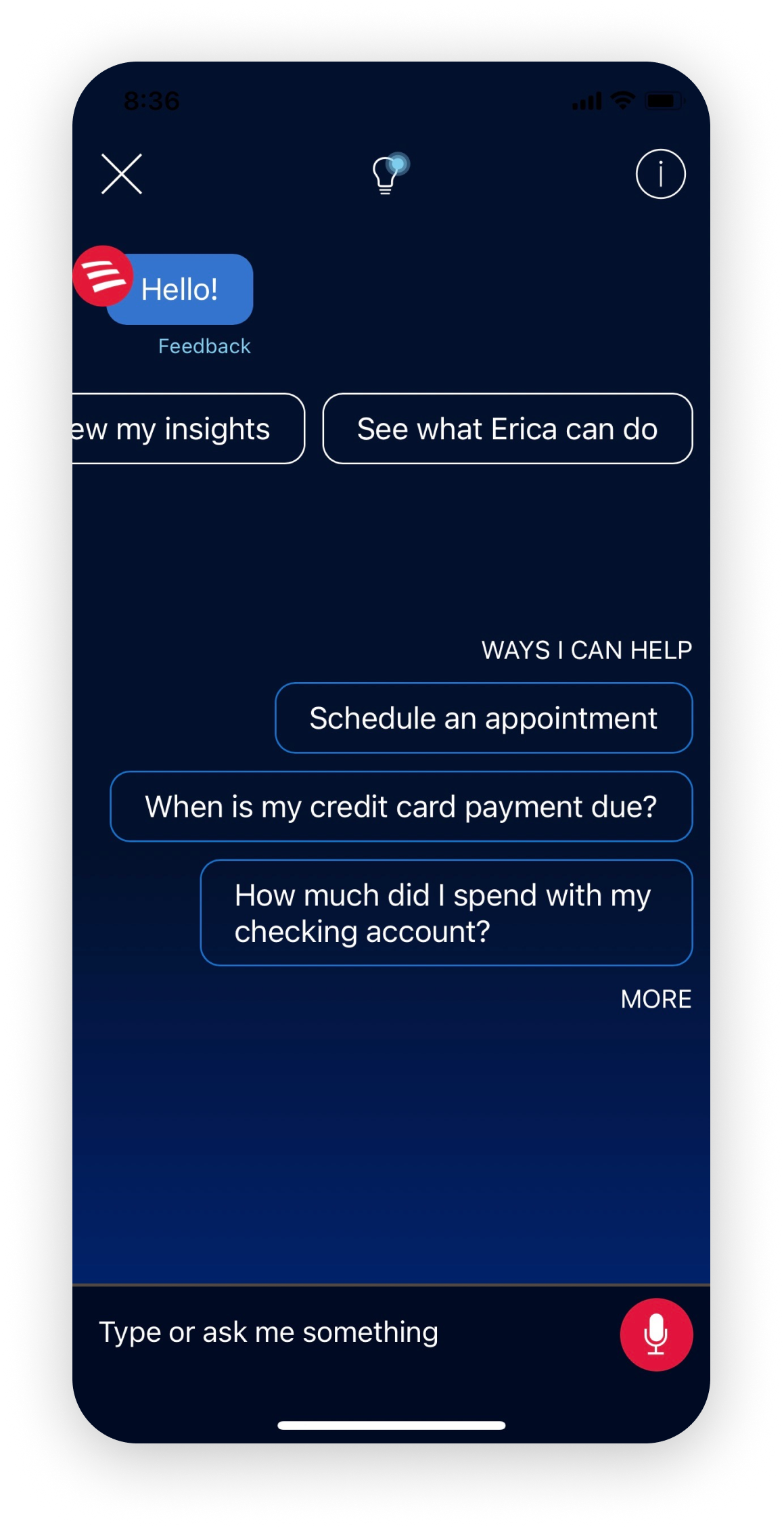Open the lightbulb insights icon

(x=390, y=173)
